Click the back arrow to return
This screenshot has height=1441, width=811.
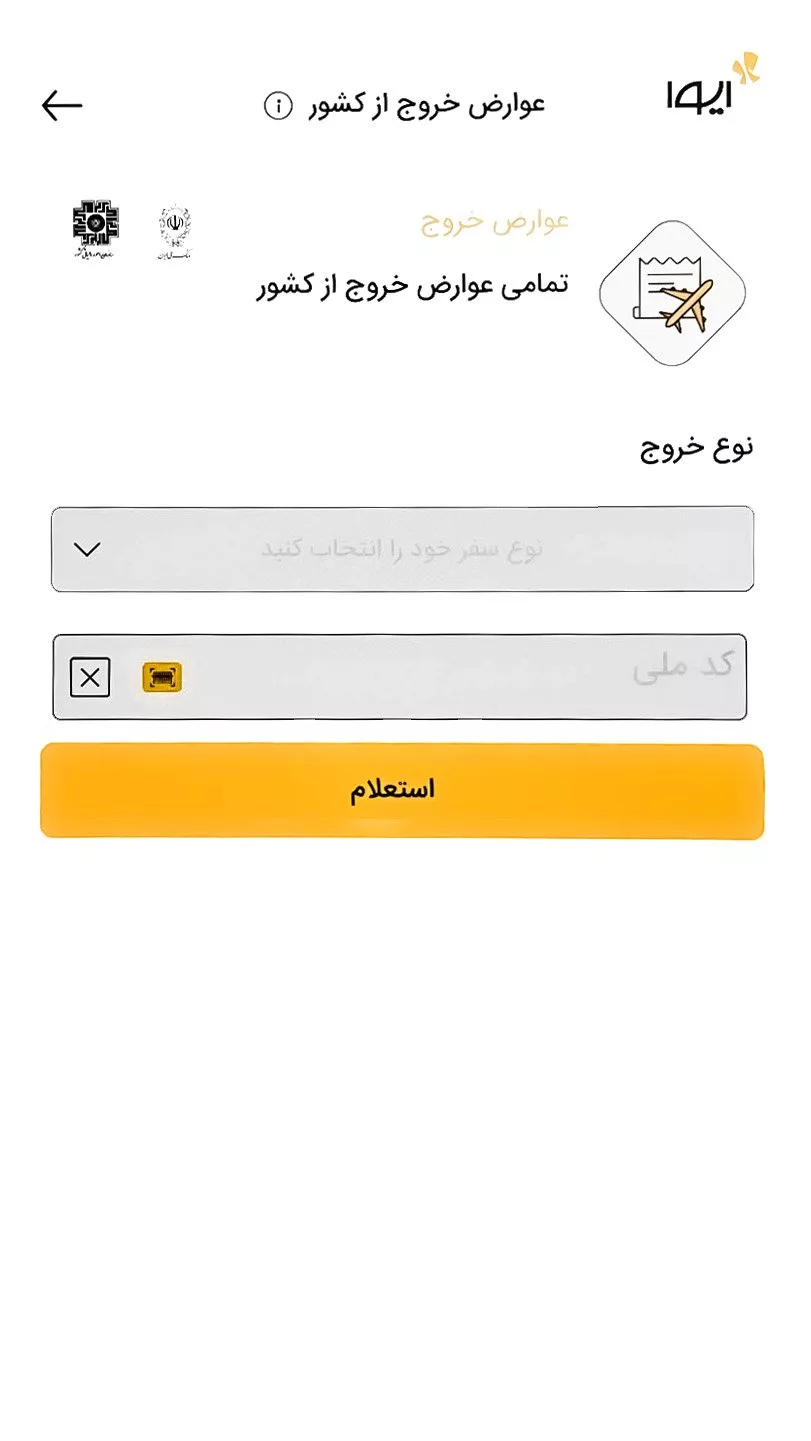[61, 103]
